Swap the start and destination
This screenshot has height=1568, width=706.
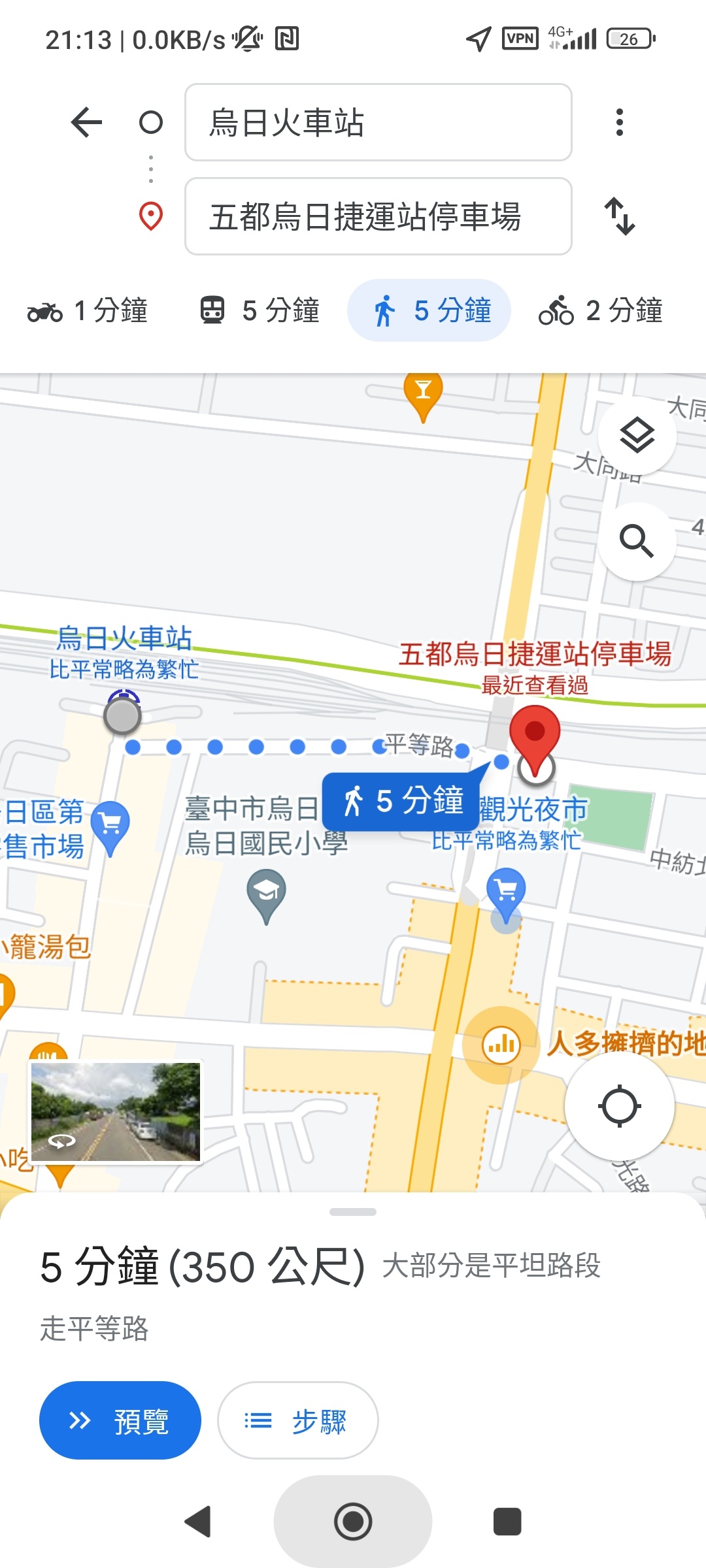tap(619, 216)
